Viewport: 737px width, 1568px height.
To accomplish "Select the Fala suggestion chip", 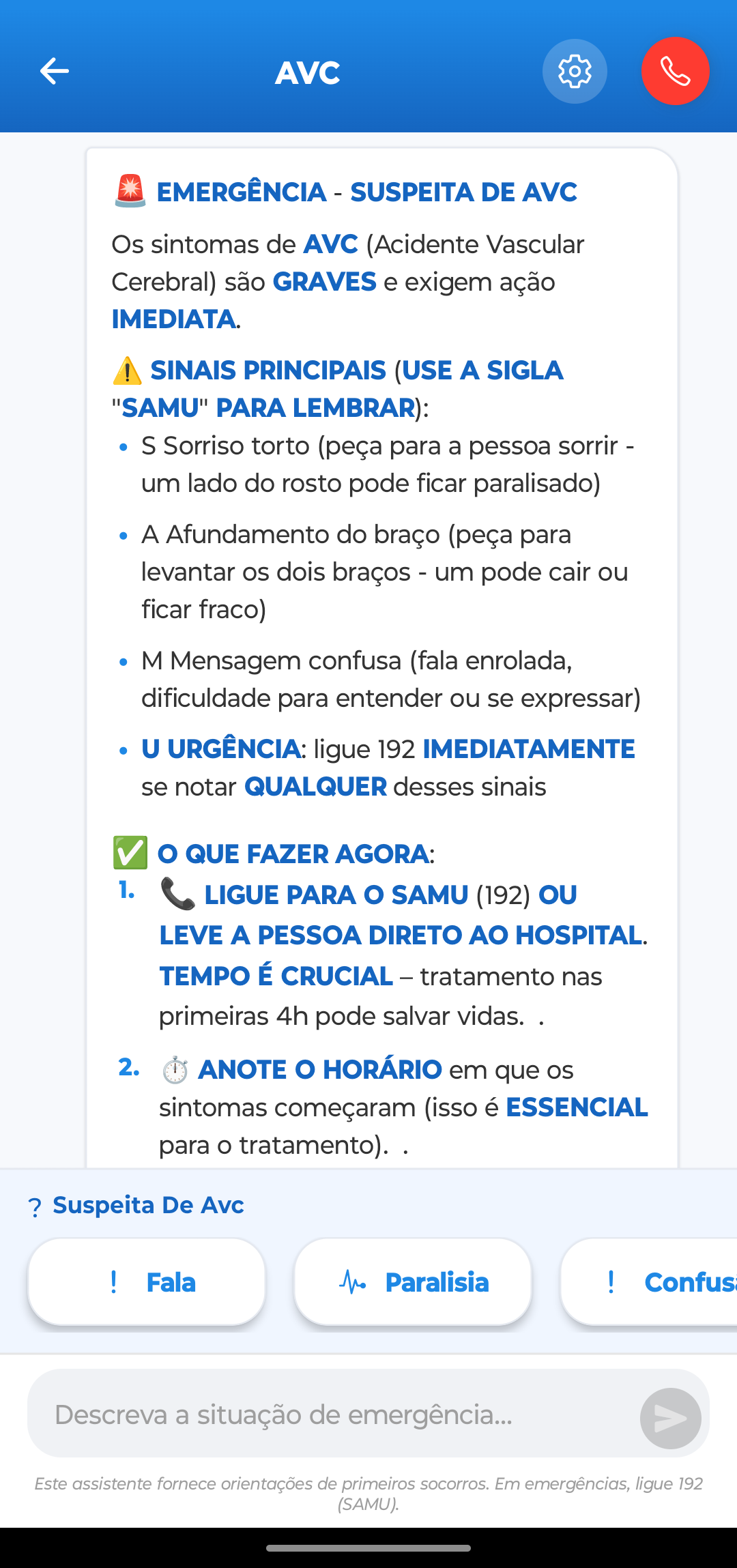I will (x=146, y=1282).
